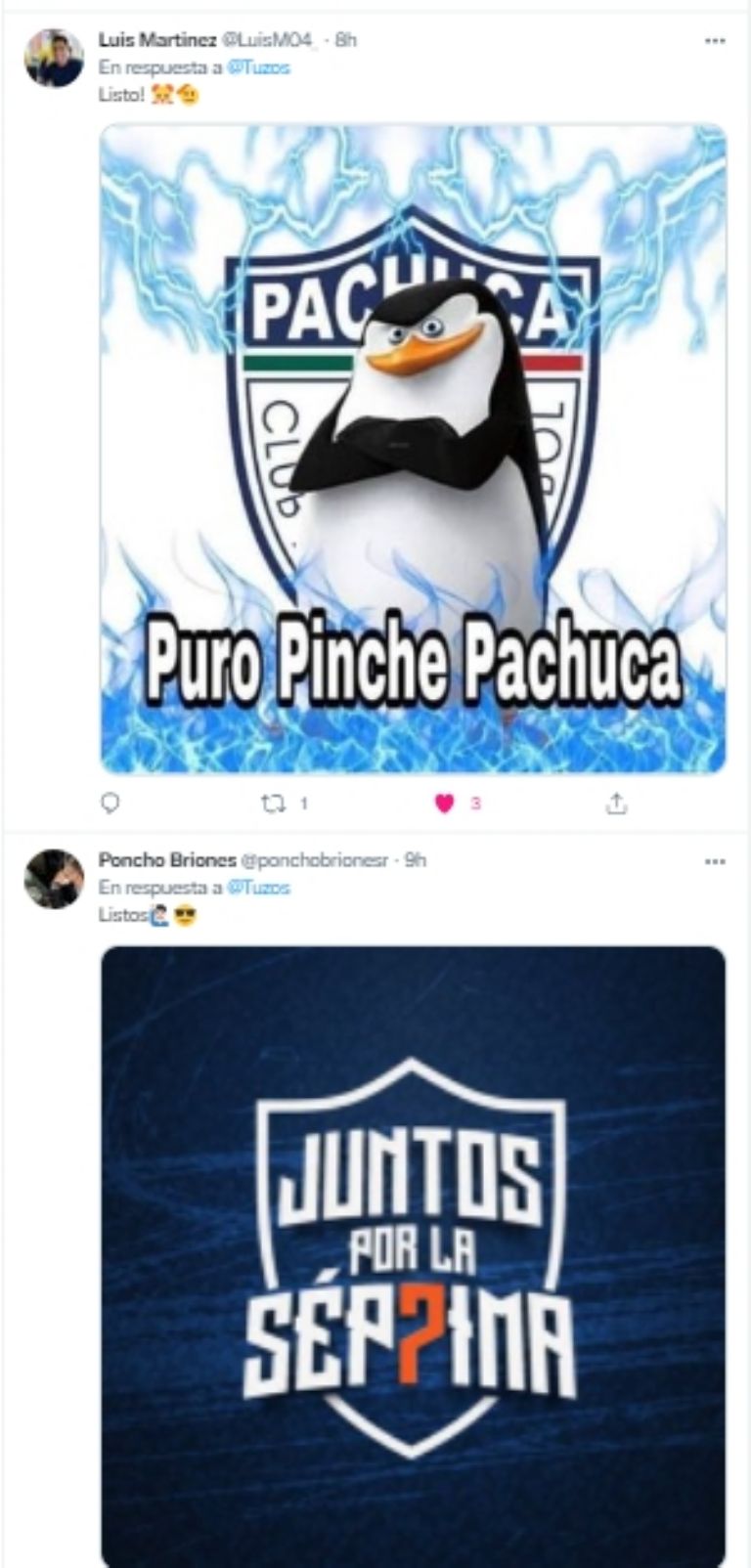Open the @Tuzos link in Luis Martinez's reply
This screenshot has height=1568, width=751.
click(x=258, y=67)
